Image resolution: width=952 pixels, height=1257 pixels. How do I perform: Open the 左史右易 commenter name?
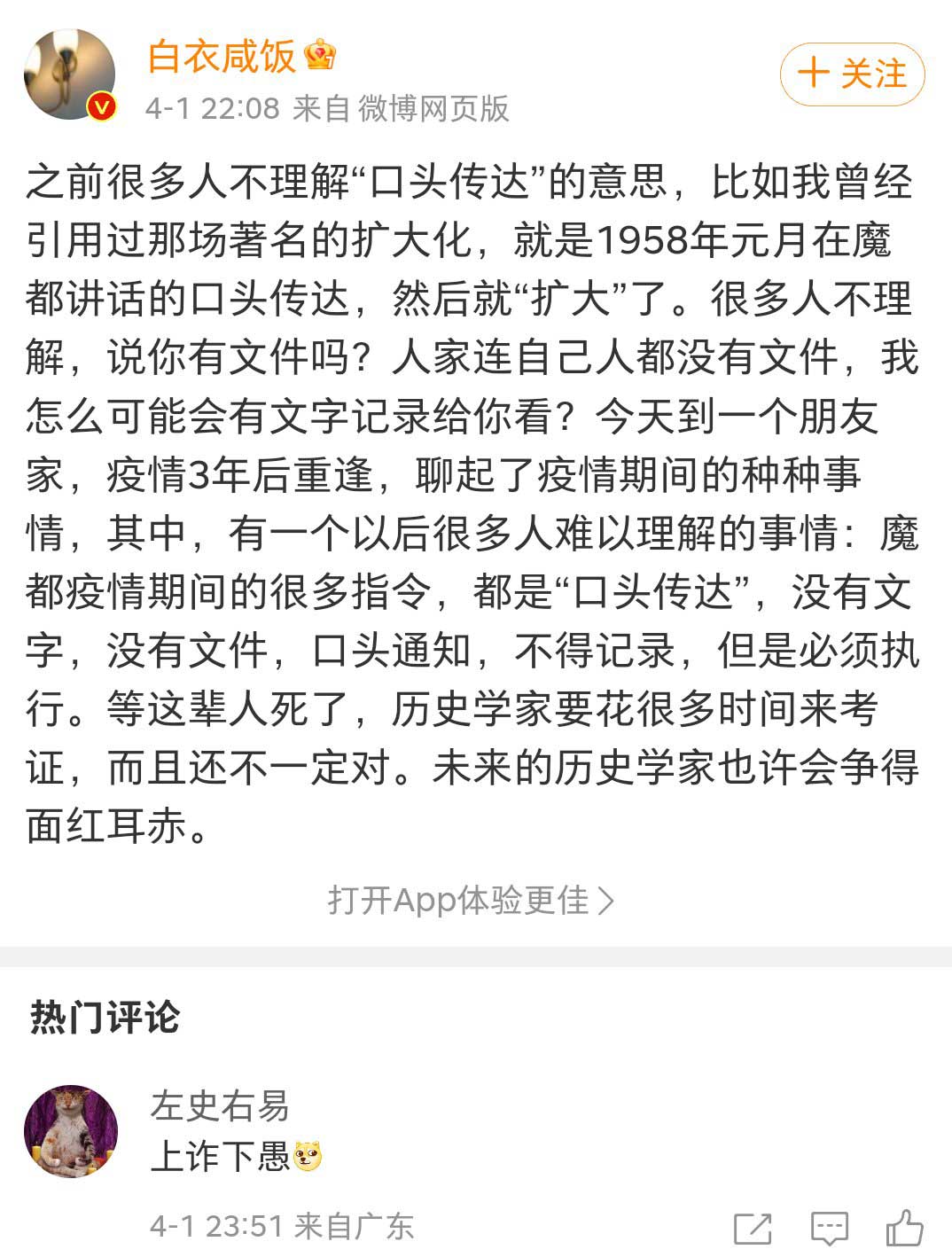(220, 1105)
